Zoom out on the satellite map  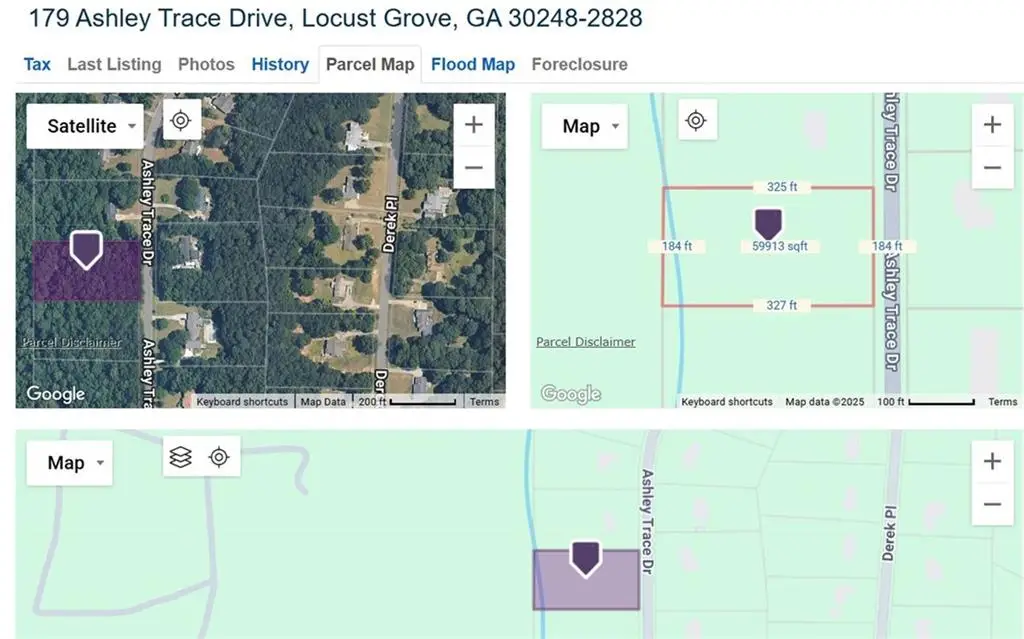(x=474, y=167)
